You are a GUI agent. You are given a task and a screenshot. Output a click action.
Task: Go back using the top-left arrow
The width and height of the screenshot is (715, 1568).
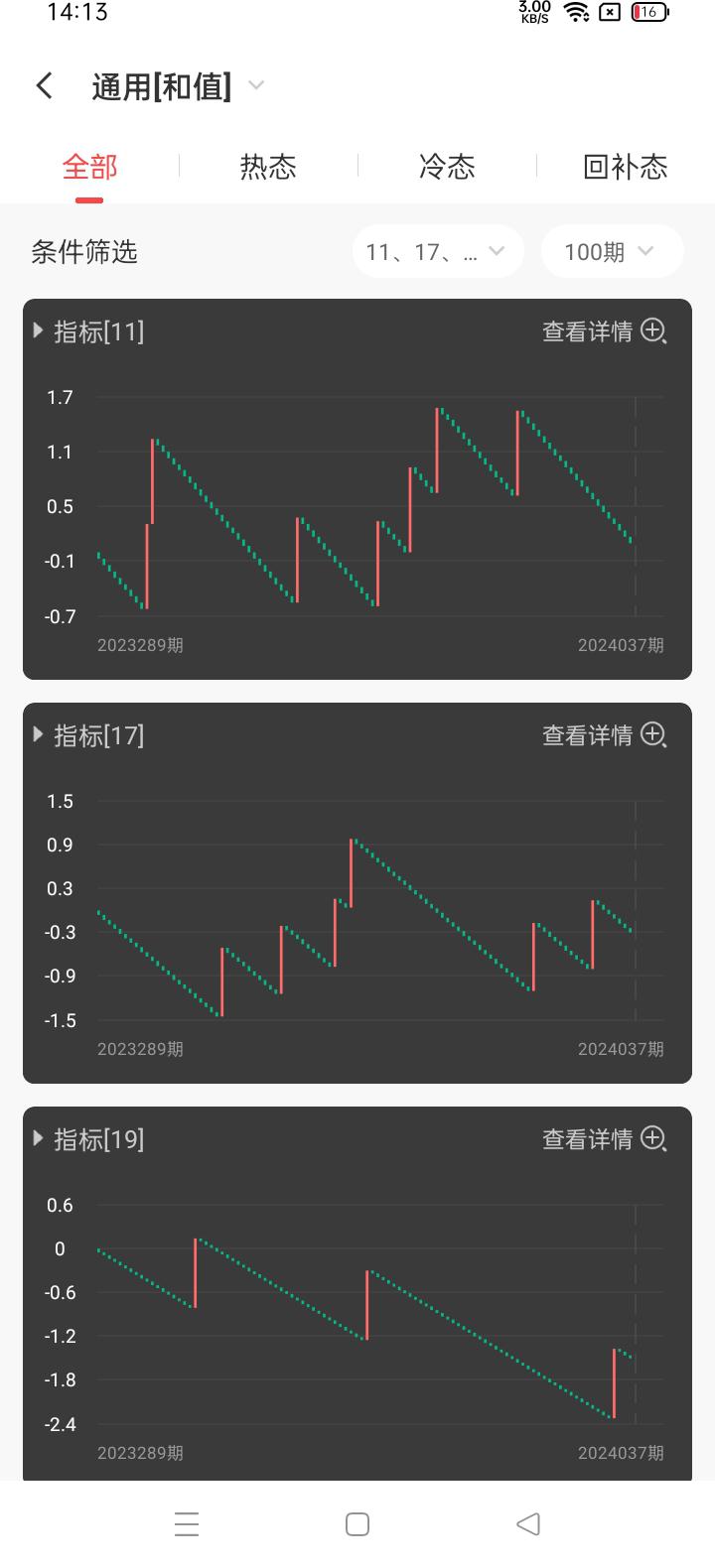45,86
